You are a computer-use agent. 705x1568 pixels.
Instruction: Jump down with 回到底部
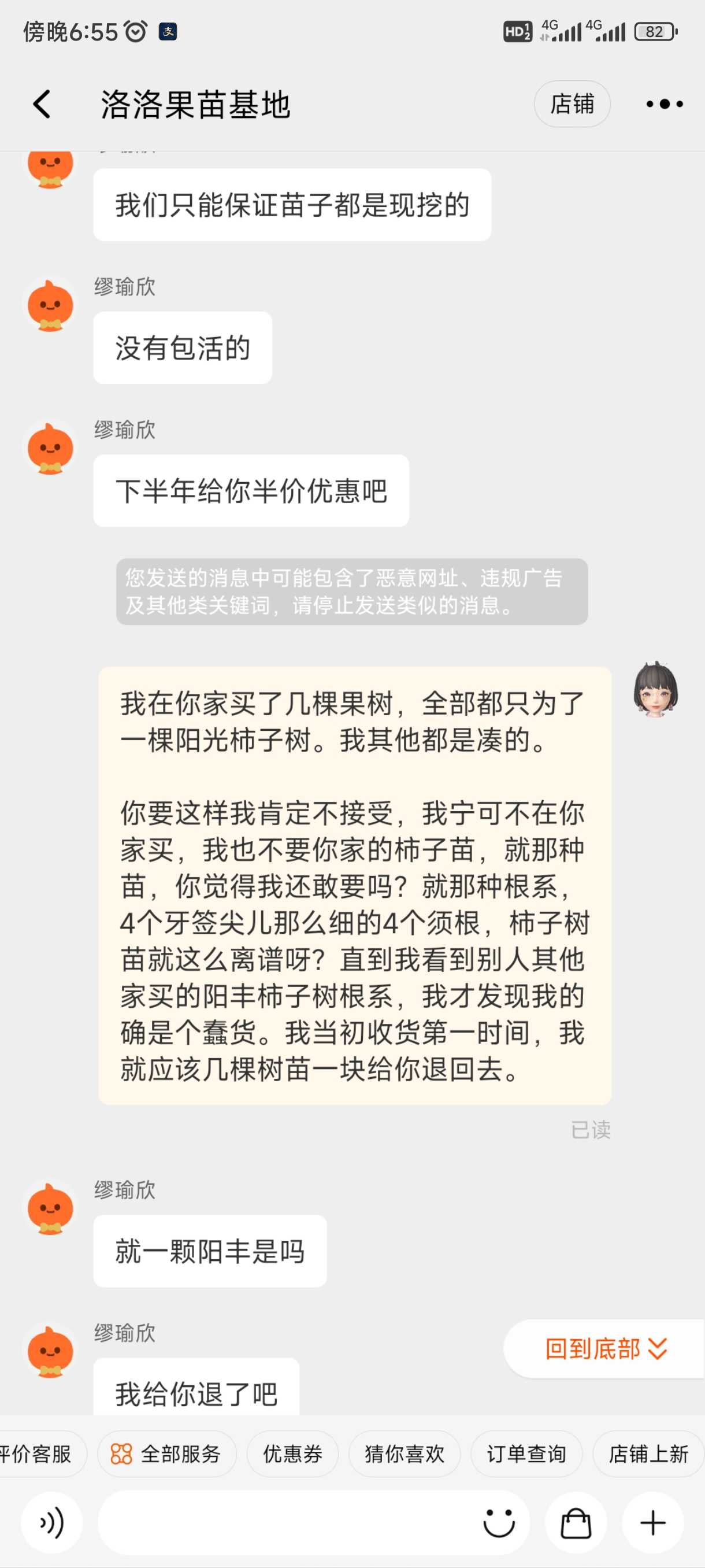pos(605,1349)
